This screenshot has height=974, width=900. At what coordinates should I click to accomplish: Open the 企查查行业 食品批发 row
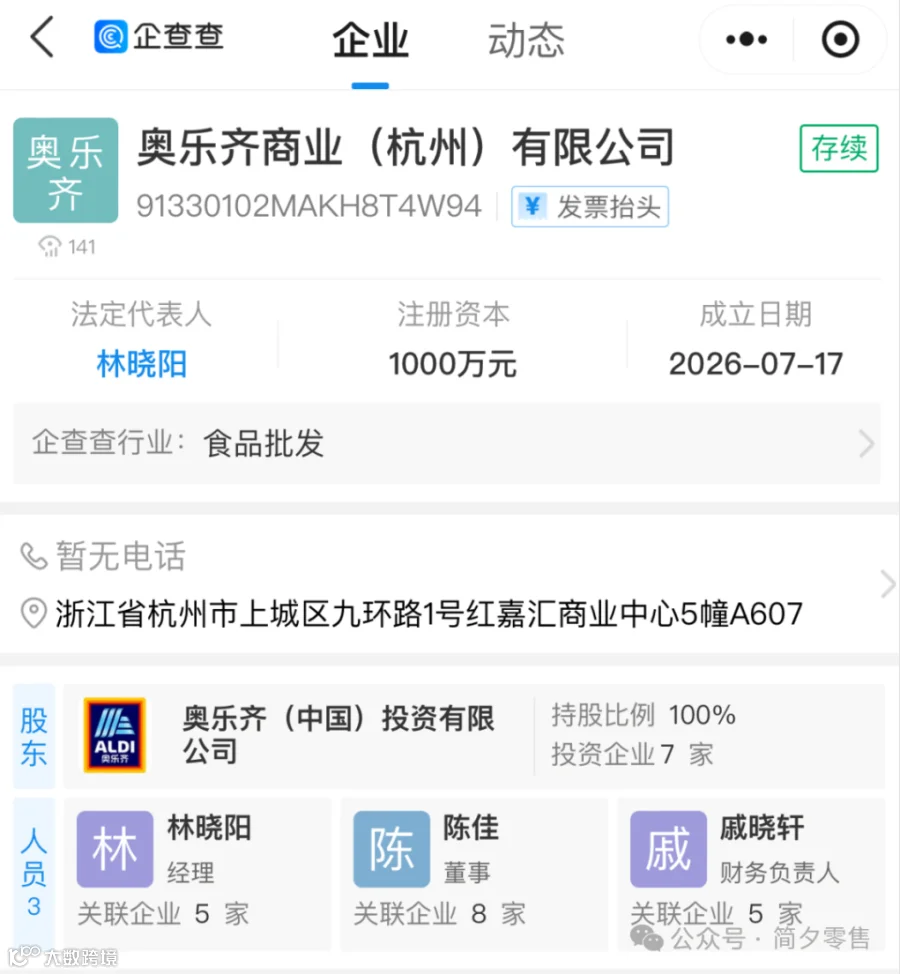[x=447, y=444]
